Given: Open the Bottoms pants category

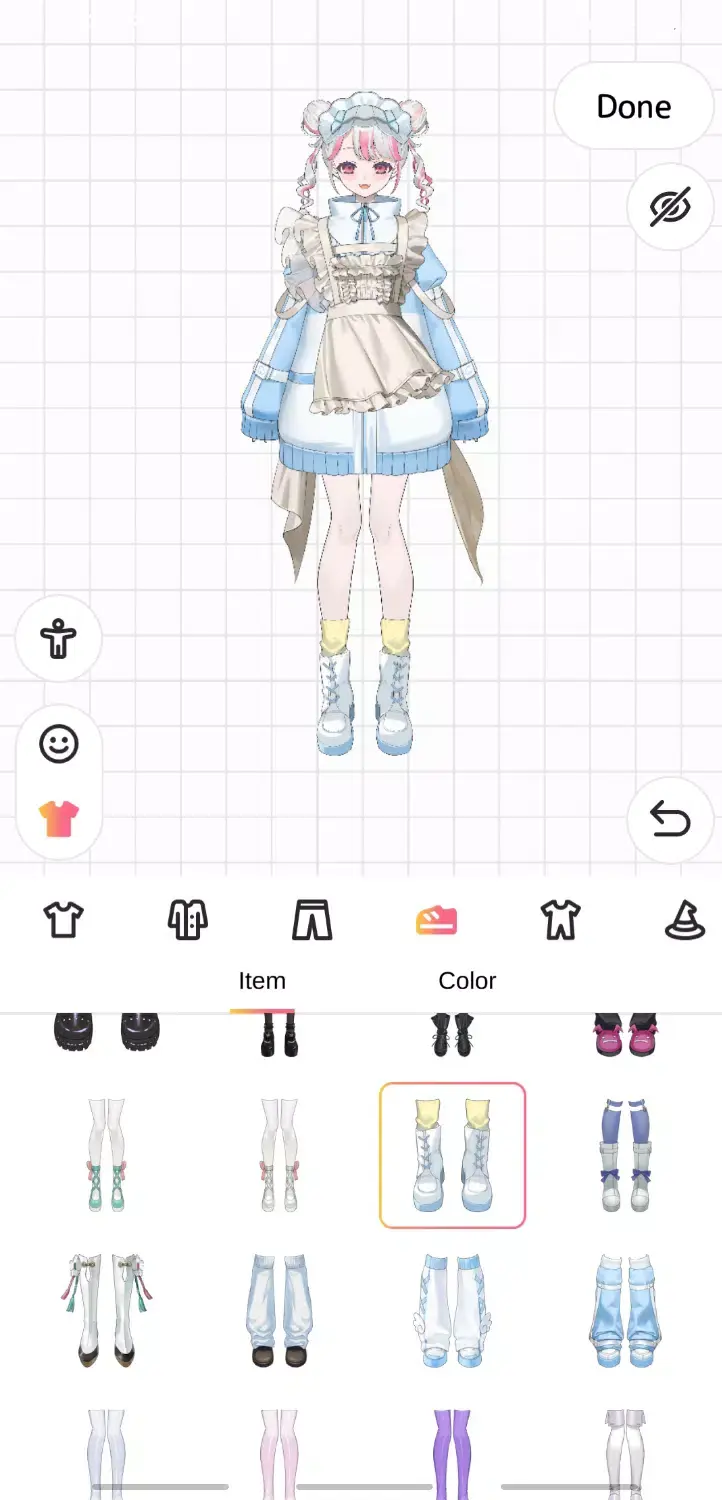Looking at the screenshot, I should (312, 920).
